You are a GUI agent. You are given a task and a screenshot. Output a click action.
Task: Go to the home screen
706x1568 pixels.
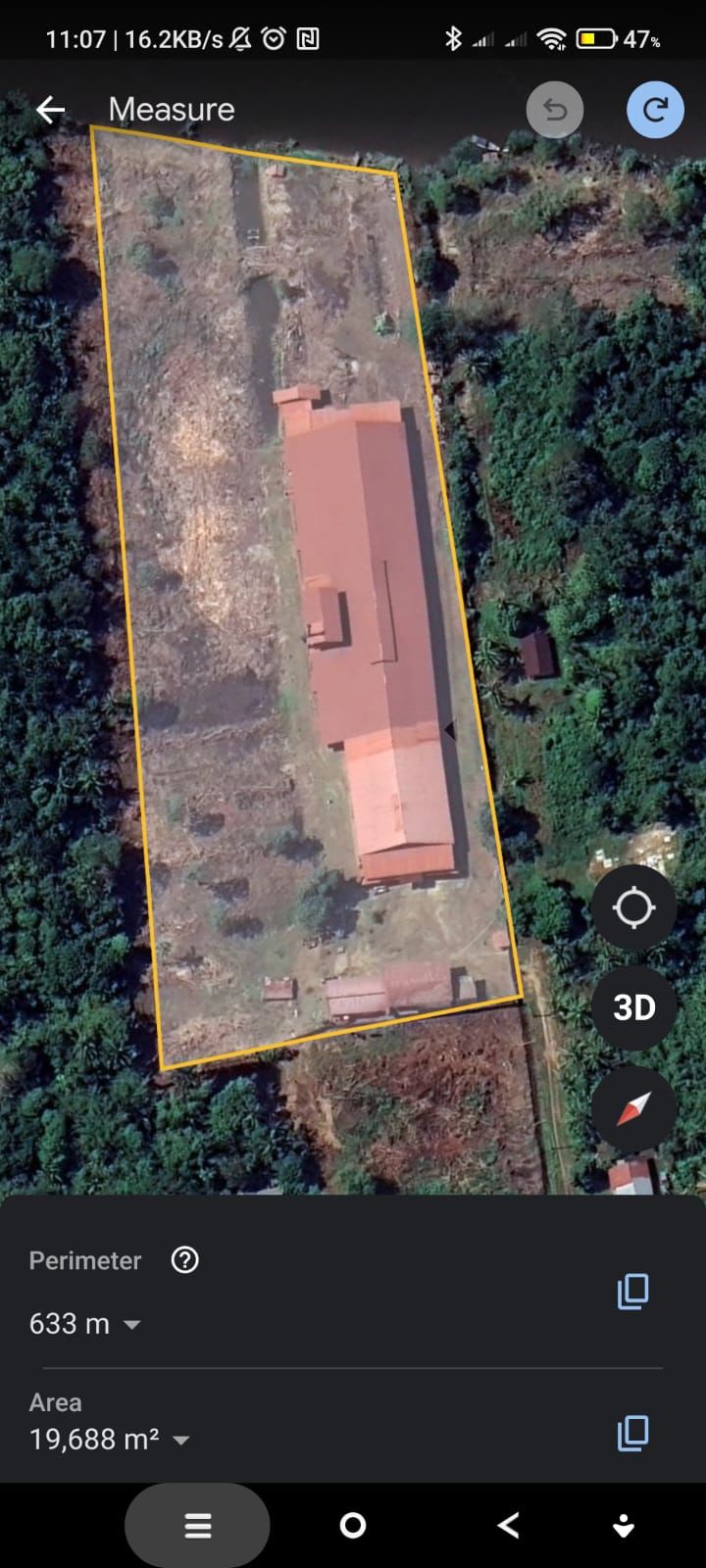[x=353, y=1525]
